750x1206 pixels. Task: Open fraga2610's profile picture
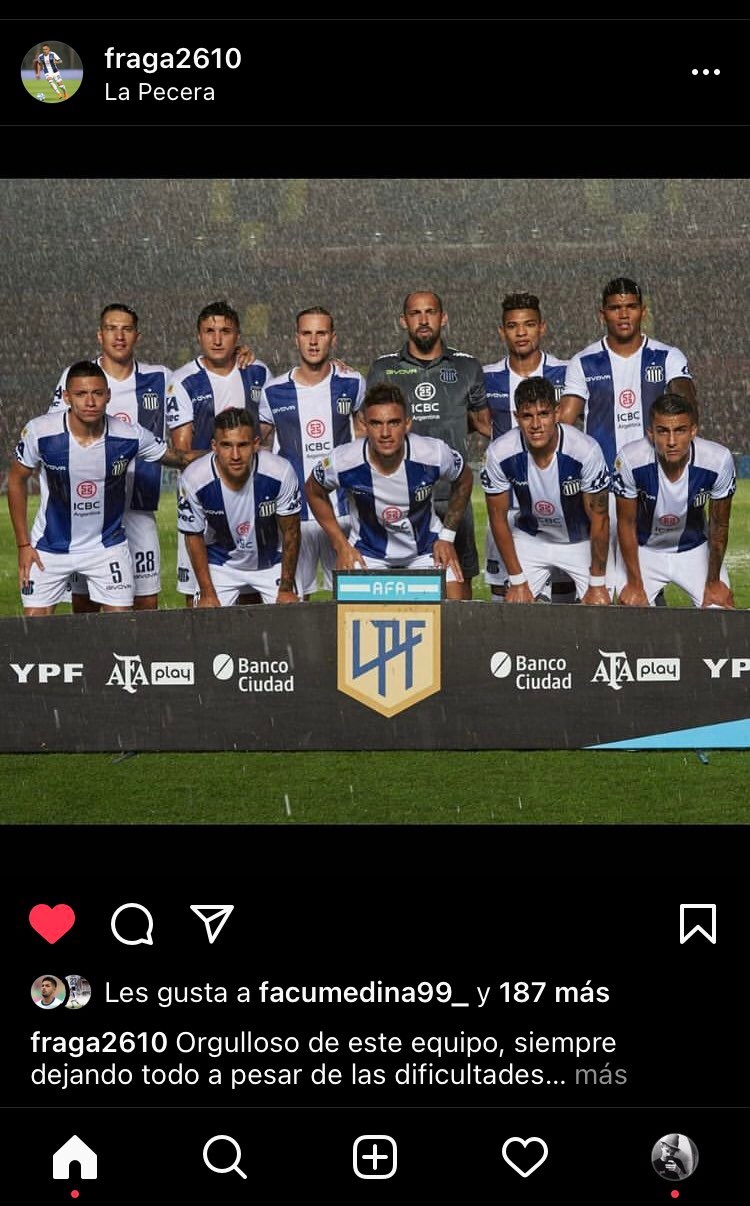click(x=52, y=72)
